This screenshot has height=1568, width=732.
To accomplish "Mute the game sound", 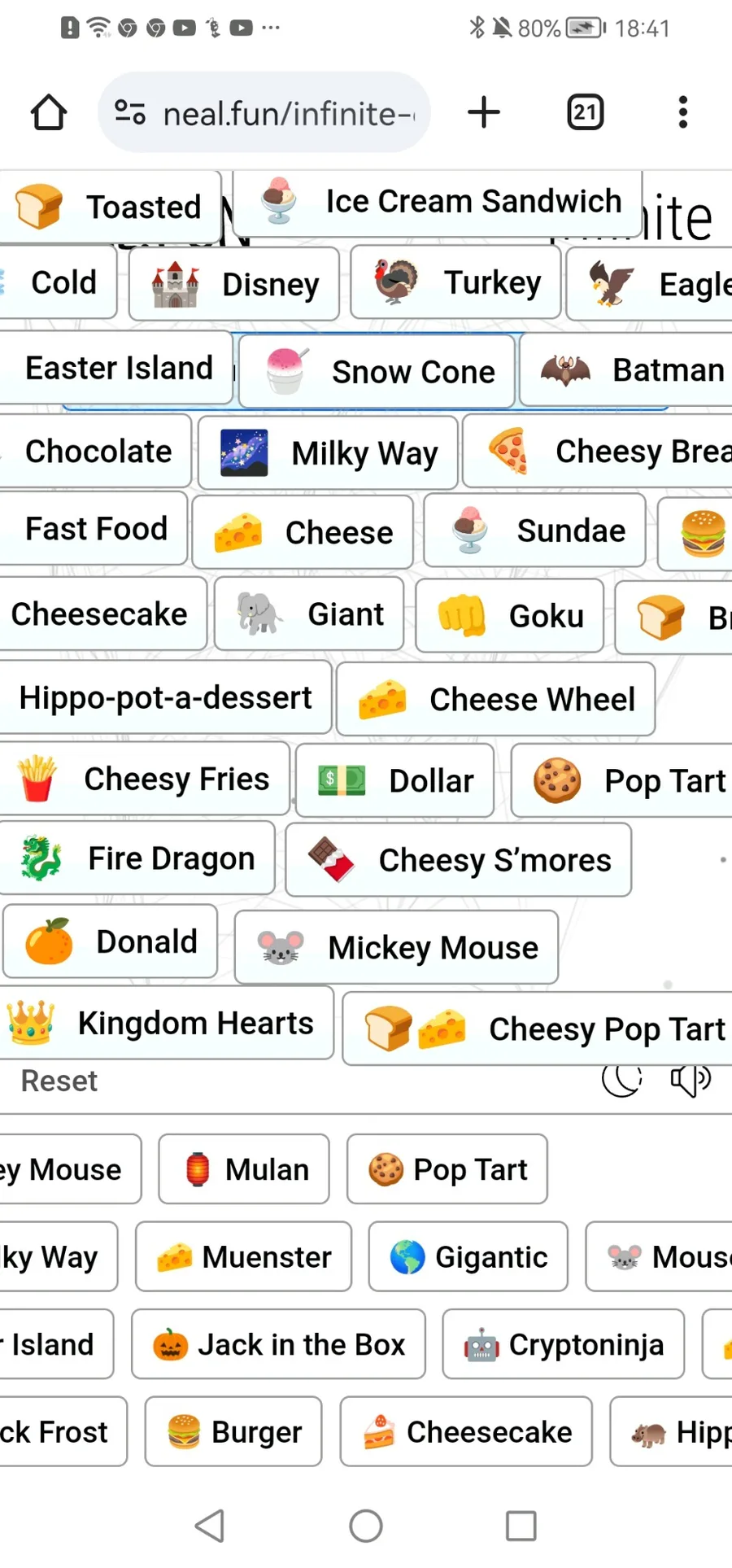I will click(690, 1079).
